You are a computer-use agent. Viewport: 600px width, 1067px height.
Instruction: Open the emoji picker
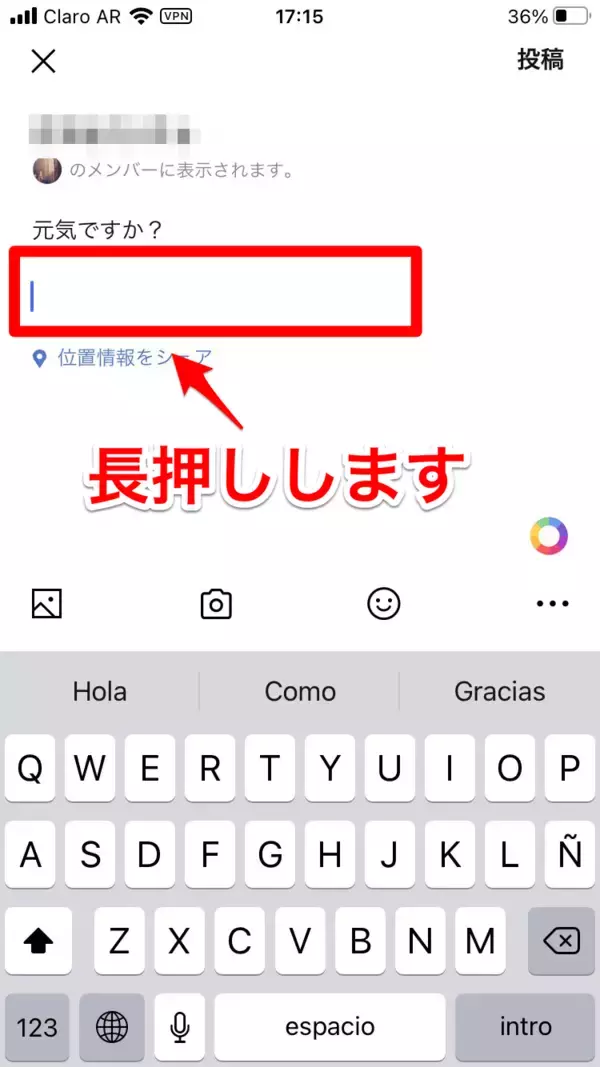pyautogui.click(x=384, y=603)
